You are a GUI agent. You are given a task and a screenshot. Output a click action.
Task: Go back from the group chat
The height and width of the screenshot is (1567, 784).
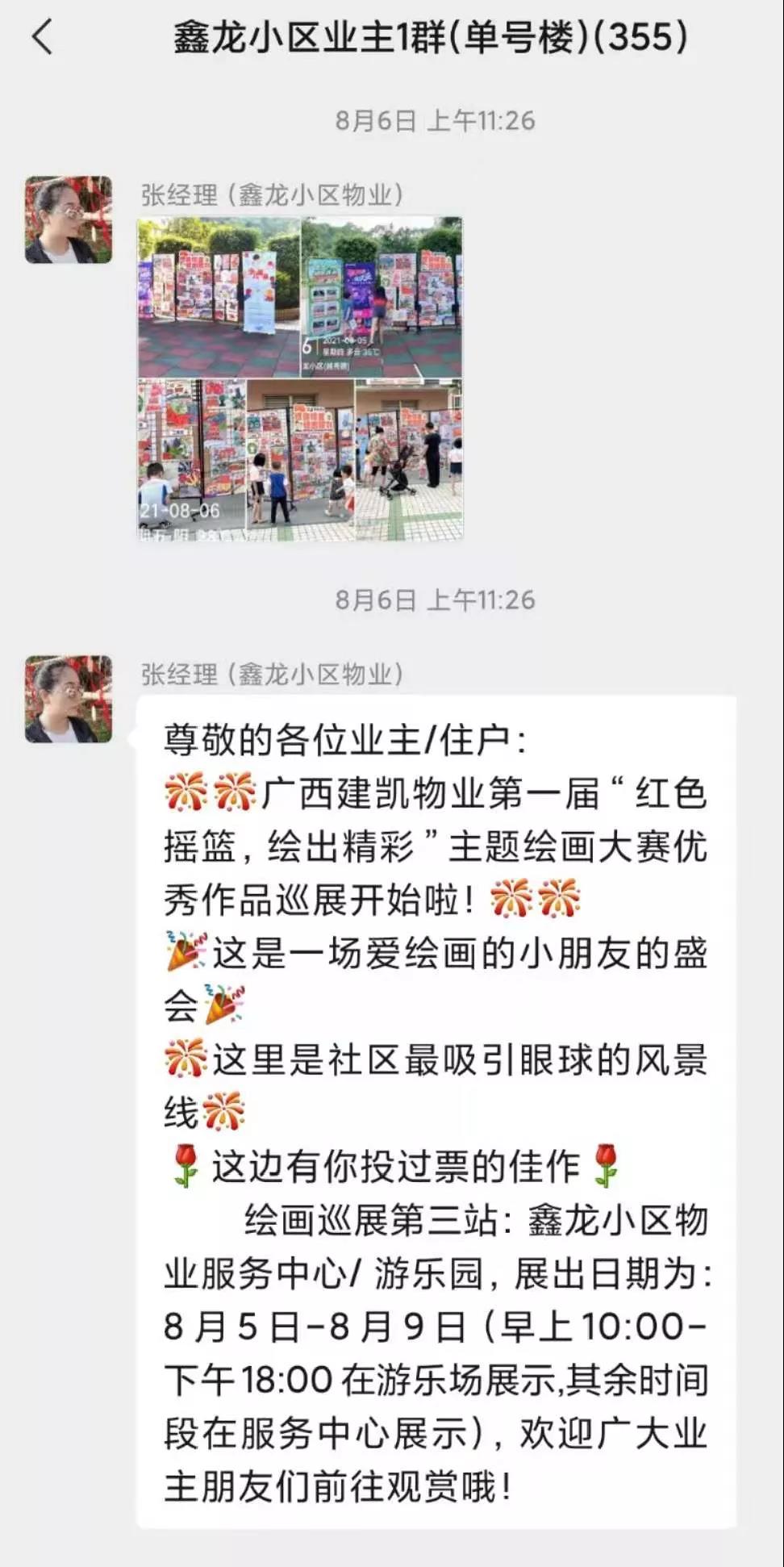pyautogui.click(x=42, y=38)
